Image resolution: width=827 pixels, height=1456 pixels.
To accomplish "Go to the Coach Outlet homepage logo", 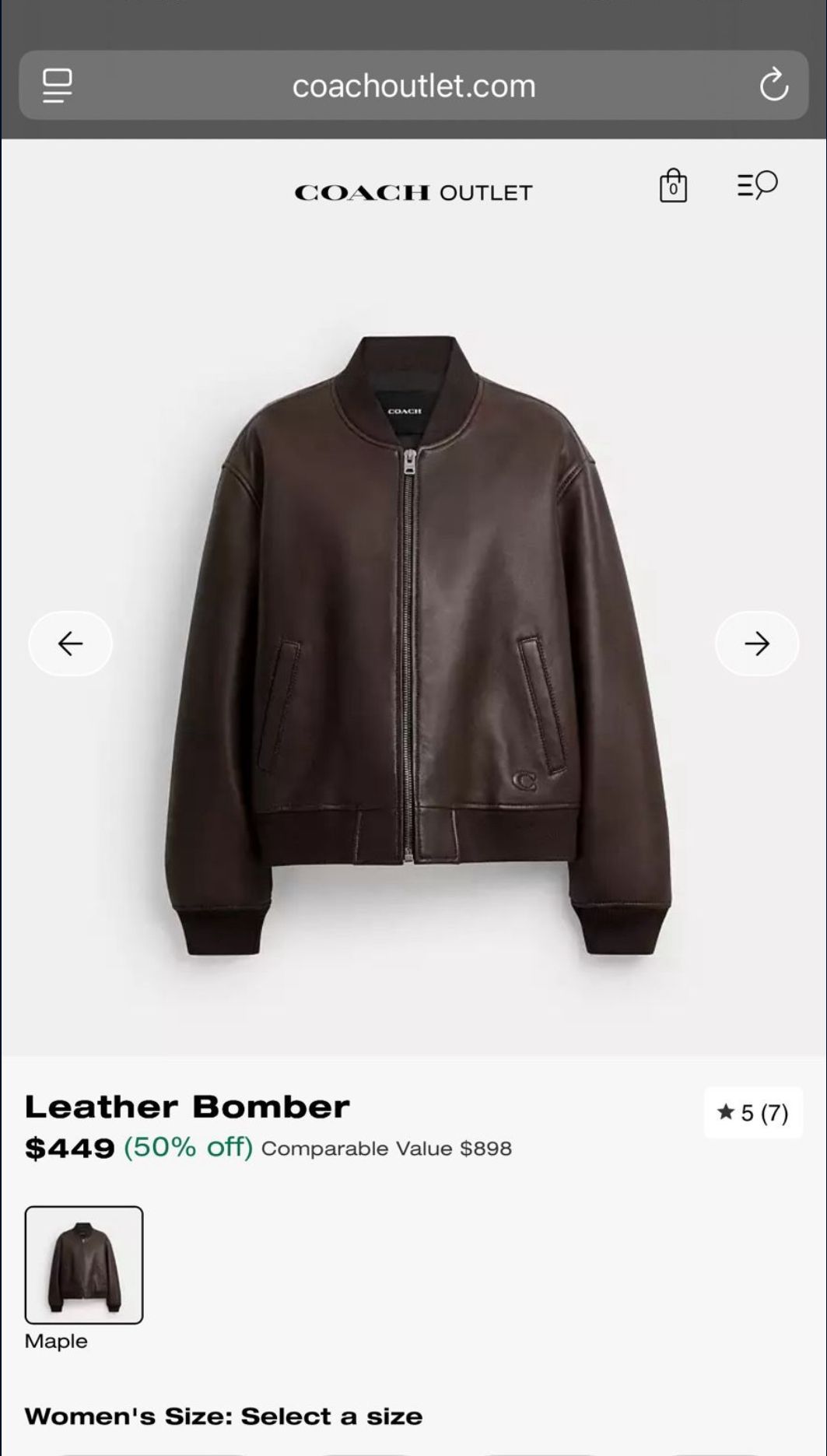I will [x=413, y=192].
